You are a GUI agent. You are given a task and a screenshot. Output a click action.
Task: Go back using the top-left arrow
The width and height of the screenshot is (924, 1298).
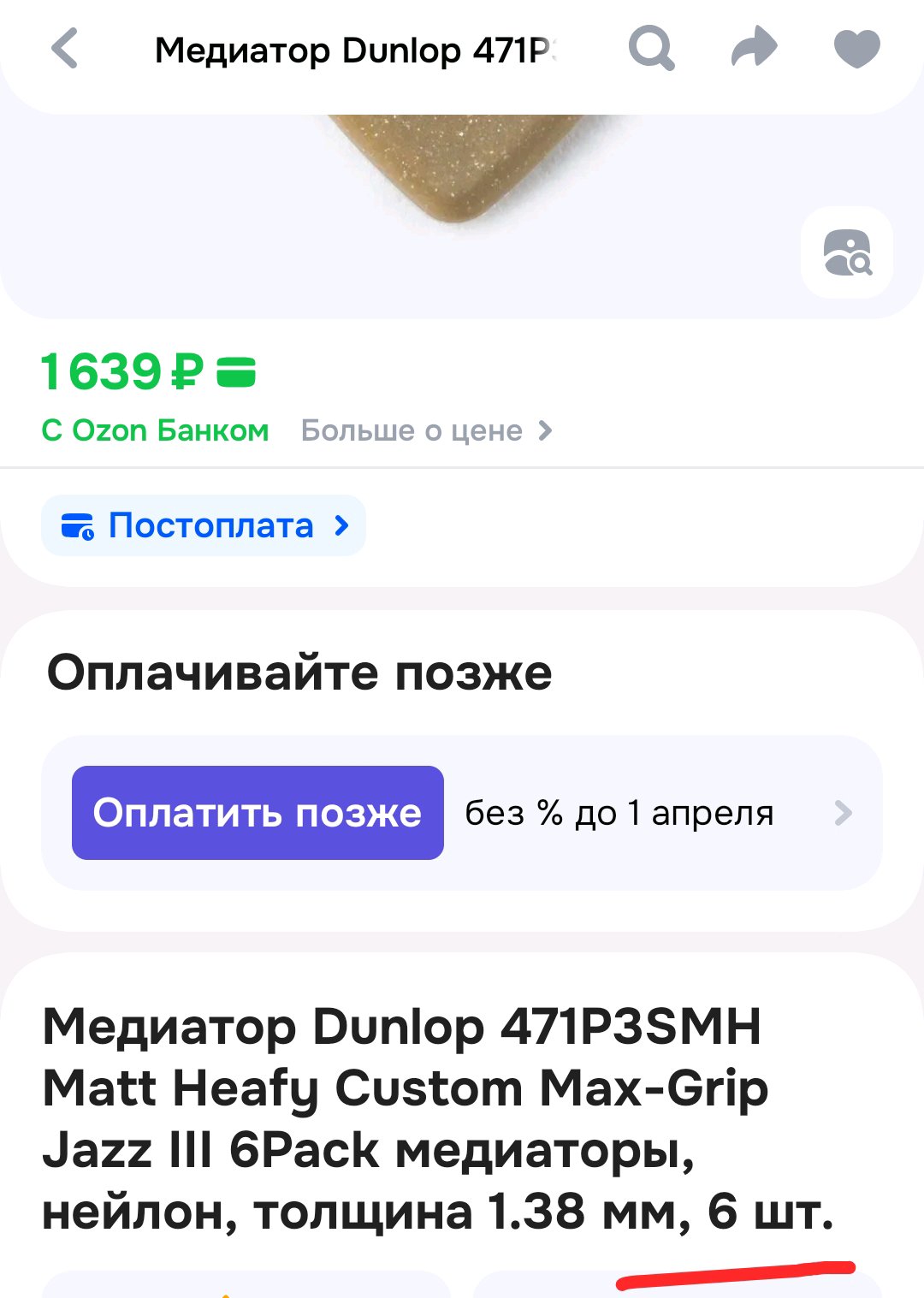coord(65,49)
